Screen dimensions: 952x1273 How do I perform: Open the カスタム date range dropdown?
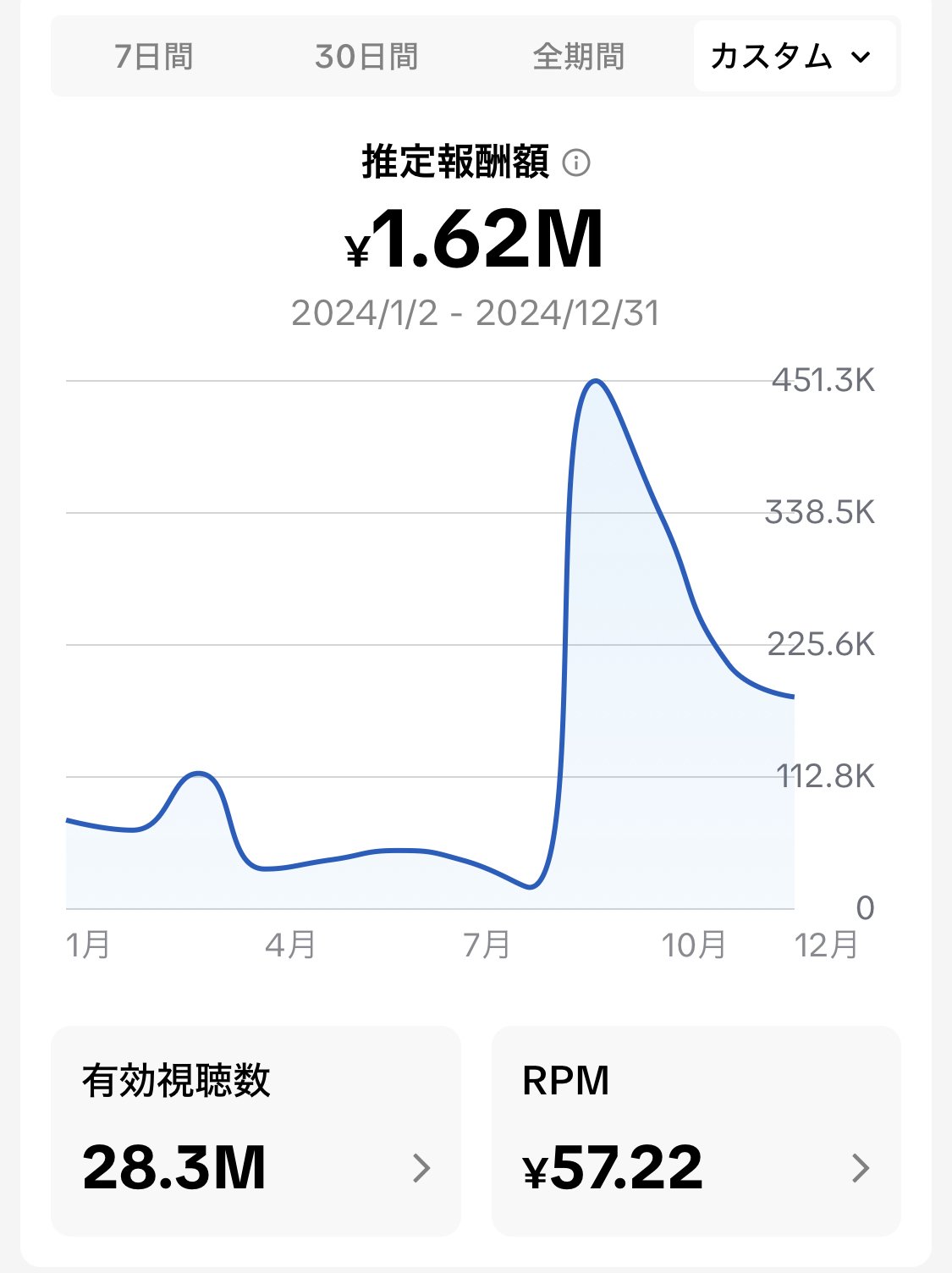[793, 57]
